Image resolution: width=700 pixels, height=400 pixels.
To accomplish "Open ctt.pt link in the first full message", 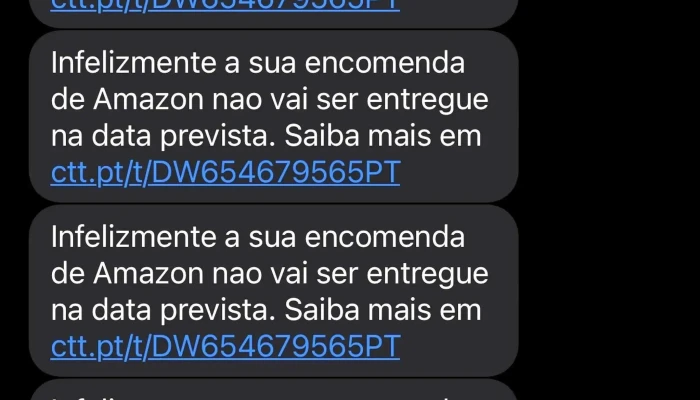I will (x=225, y=173).
